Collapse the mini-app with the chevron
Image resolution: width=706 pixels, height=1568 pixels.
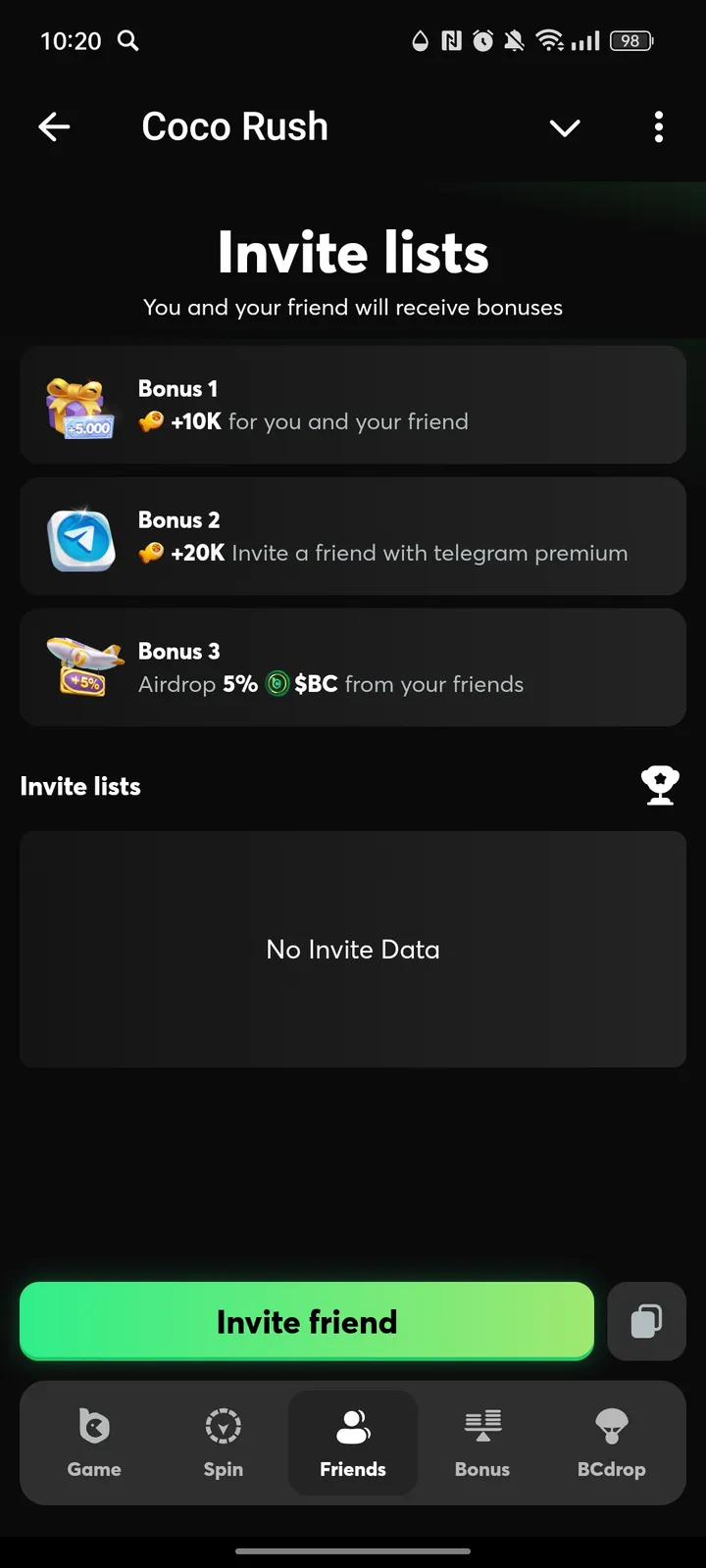point(565,127)
